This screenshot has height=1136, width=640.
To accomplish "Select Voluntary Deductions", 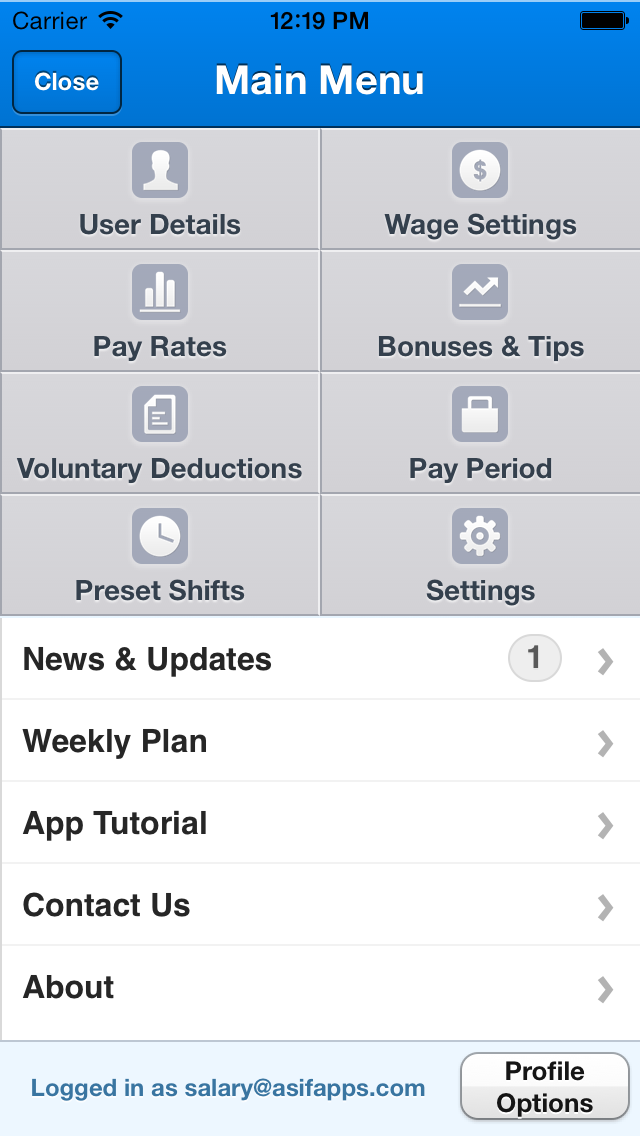I will coord(160,433).
